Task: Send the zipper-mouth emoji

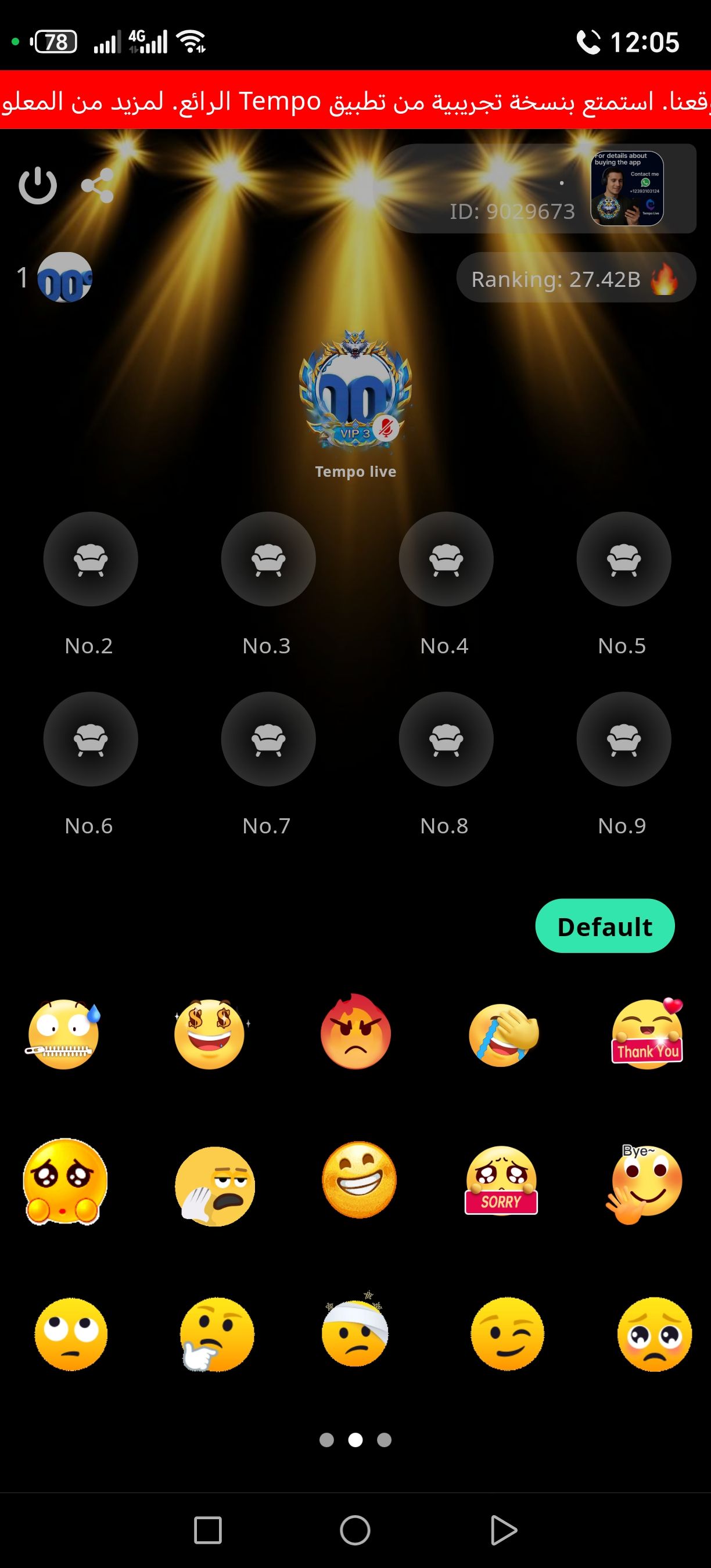Action: [63, 1034]
